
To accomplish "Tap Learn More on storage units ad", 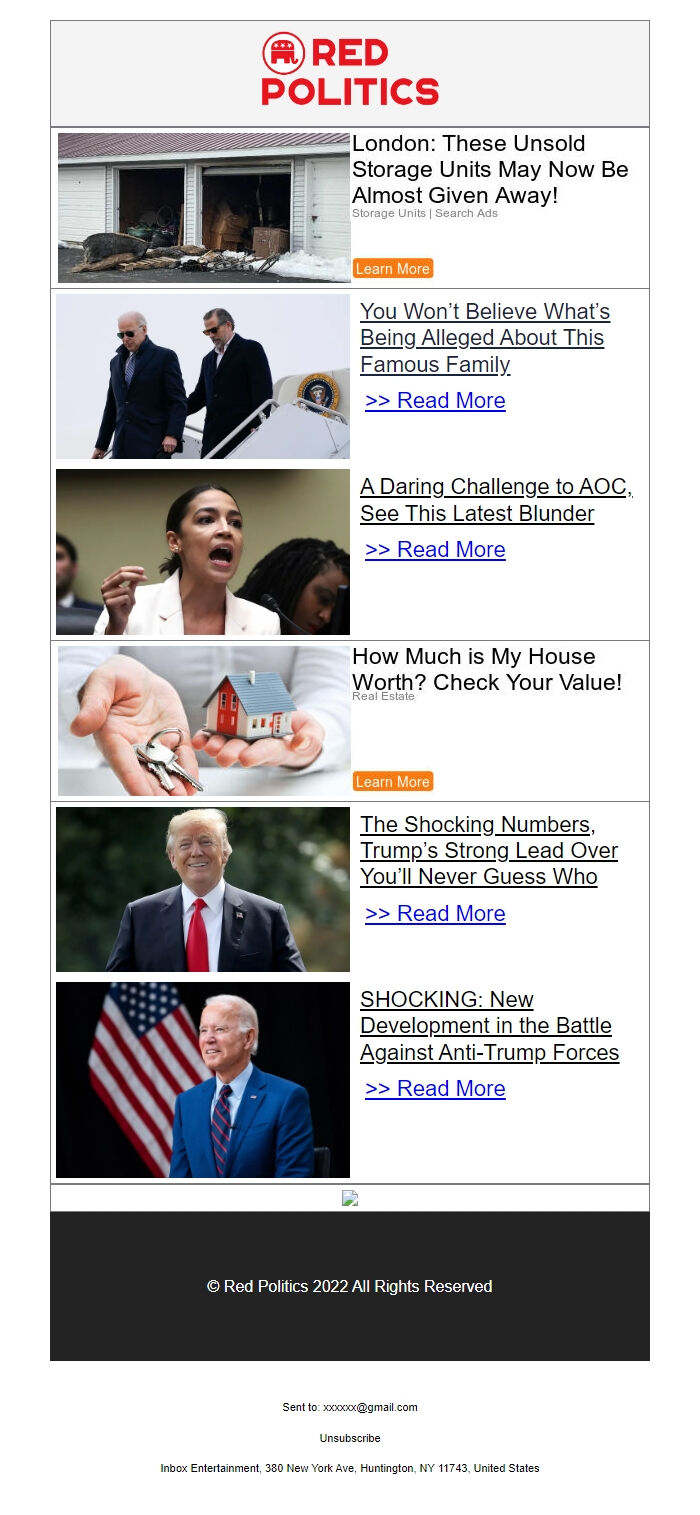I will tap(392, 269).
